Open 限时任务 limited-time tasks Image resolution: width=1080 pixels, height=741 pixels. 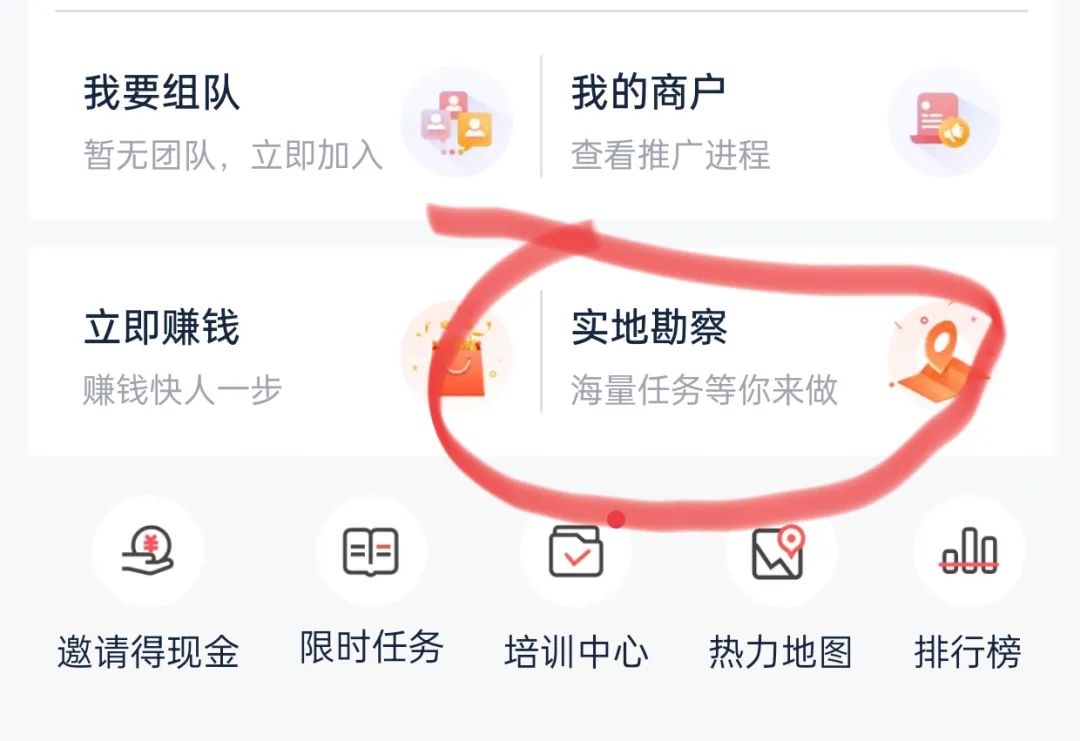tap(371, 590)
